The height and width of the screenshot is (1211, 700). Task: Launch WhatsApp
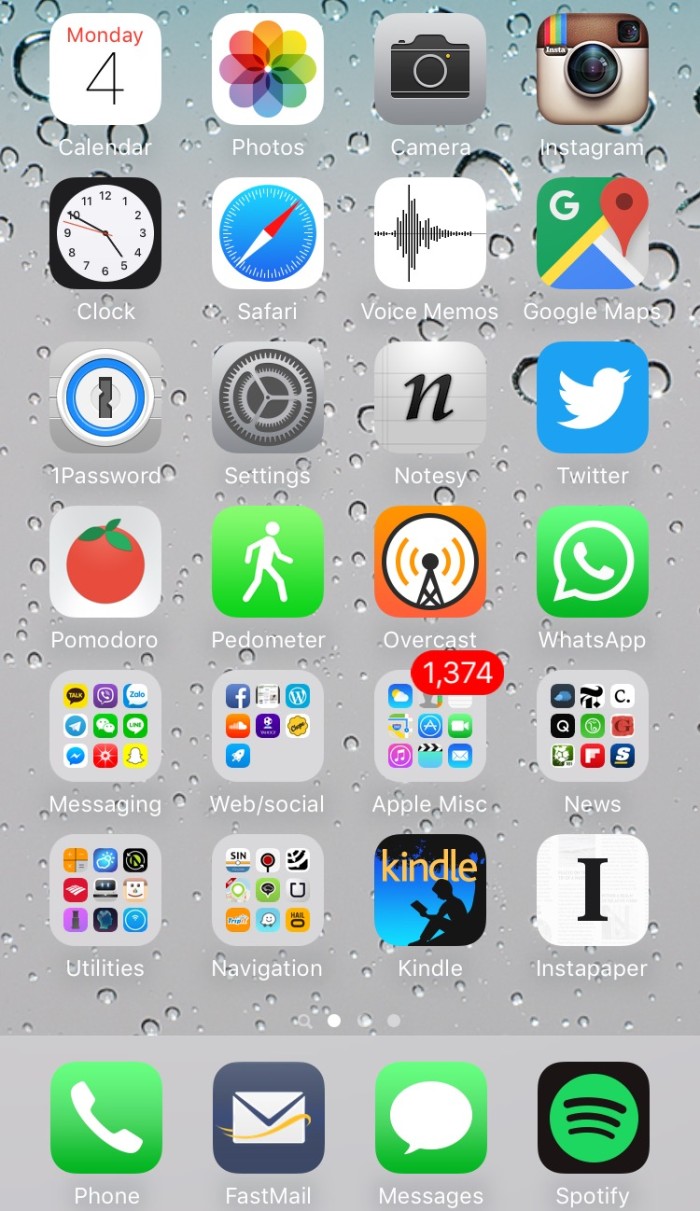click(x=592, y=561)
